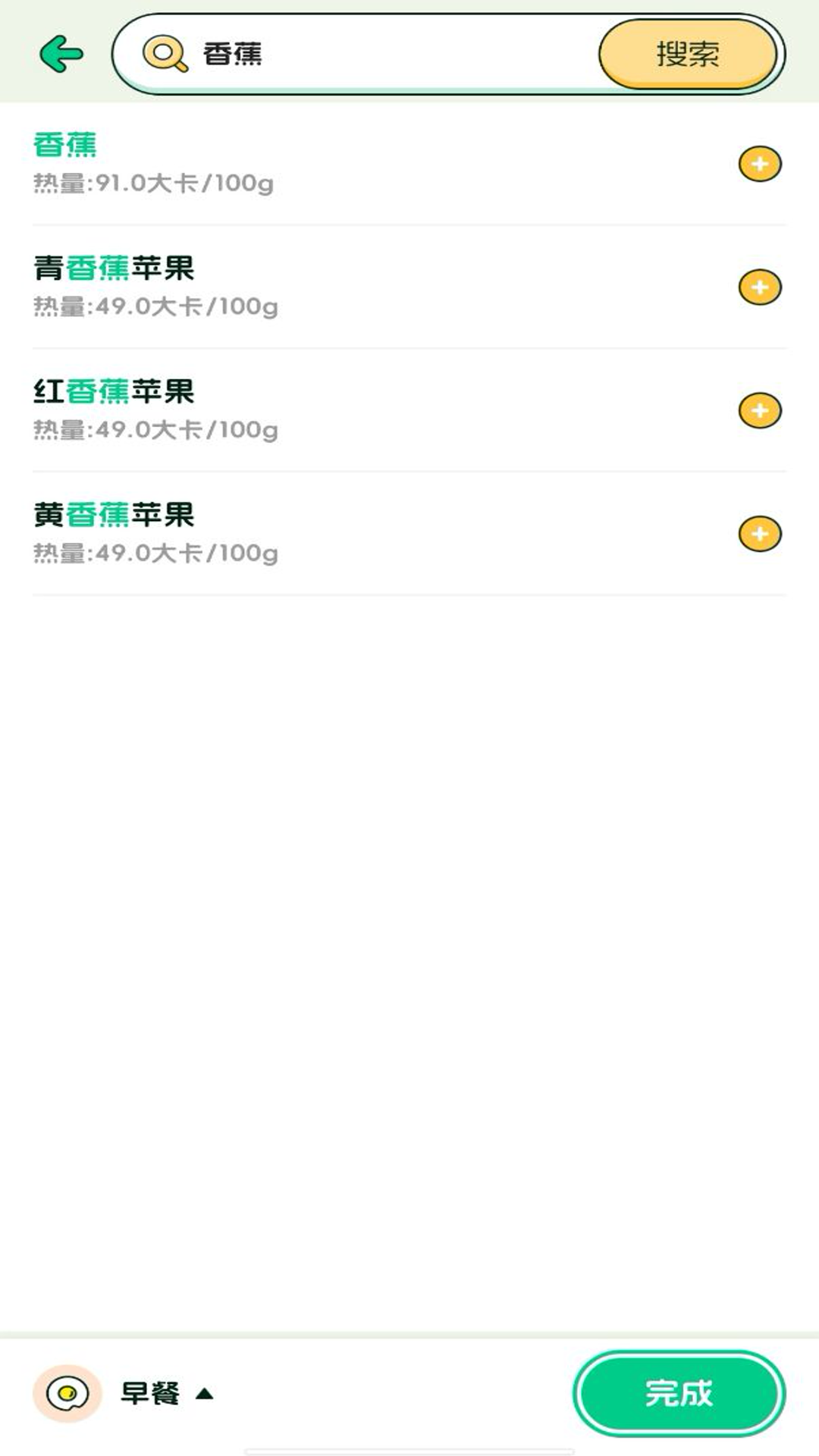The height and width of the screenshot is (1456, 819).
Task: Add 红香蕉苹果 with its plus icon
Action: [x=760, y=411]
